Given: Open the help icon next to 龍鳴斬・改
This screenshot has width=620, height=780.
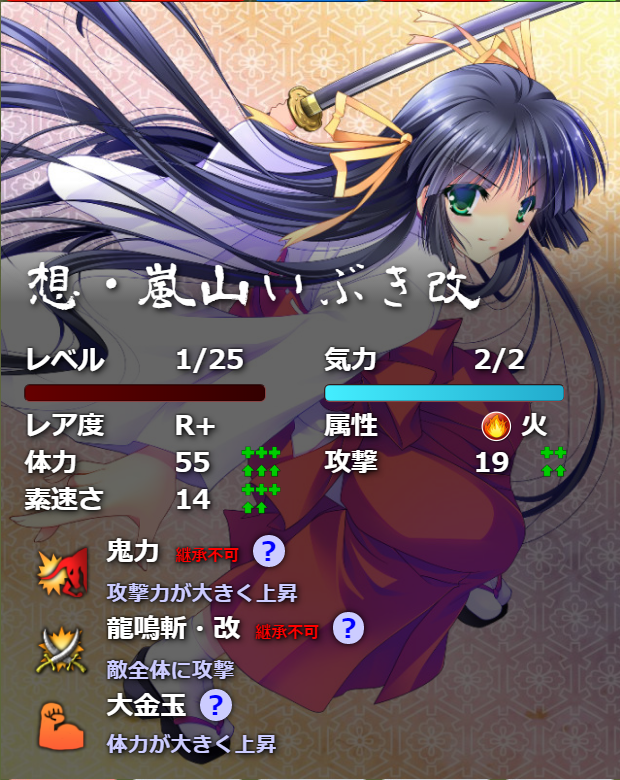Looking at the screenshot, I should pos(347,628).
